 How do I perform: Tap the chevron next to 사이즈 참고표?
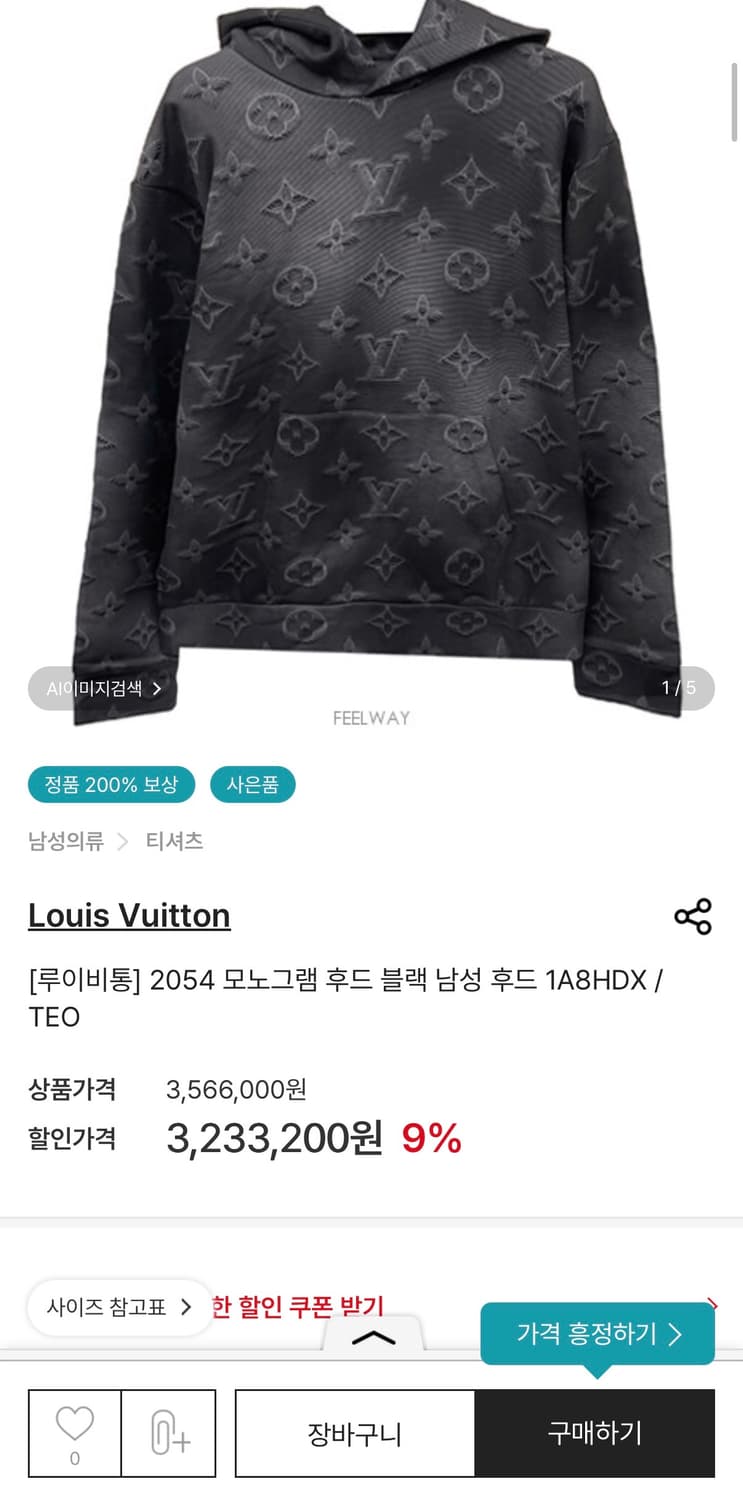click(185, 1306)
